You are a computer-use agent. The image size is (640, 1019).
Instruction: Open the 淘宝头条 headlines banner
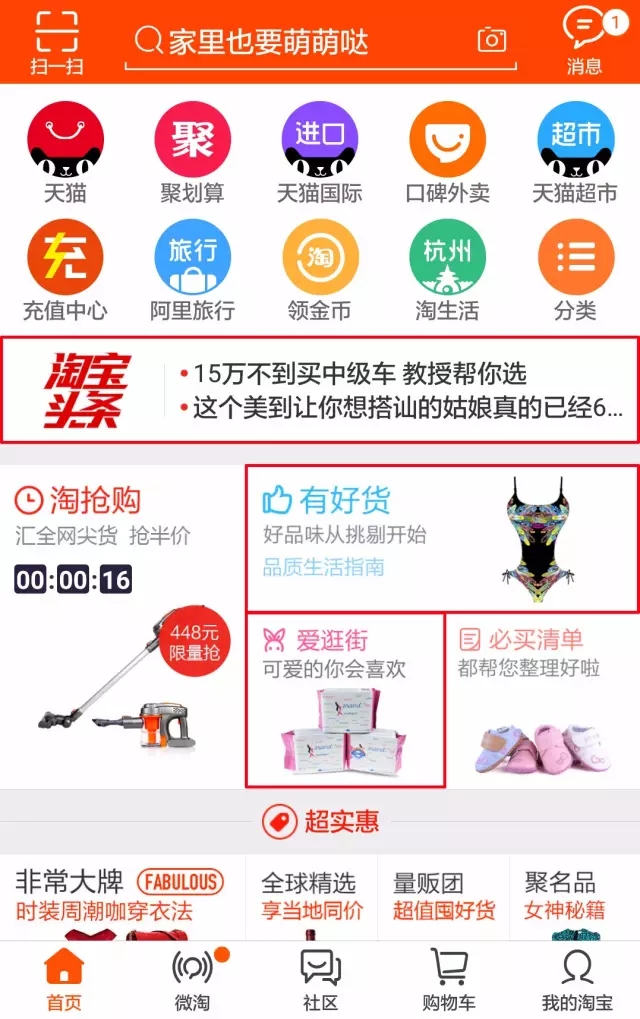(320, 390)
